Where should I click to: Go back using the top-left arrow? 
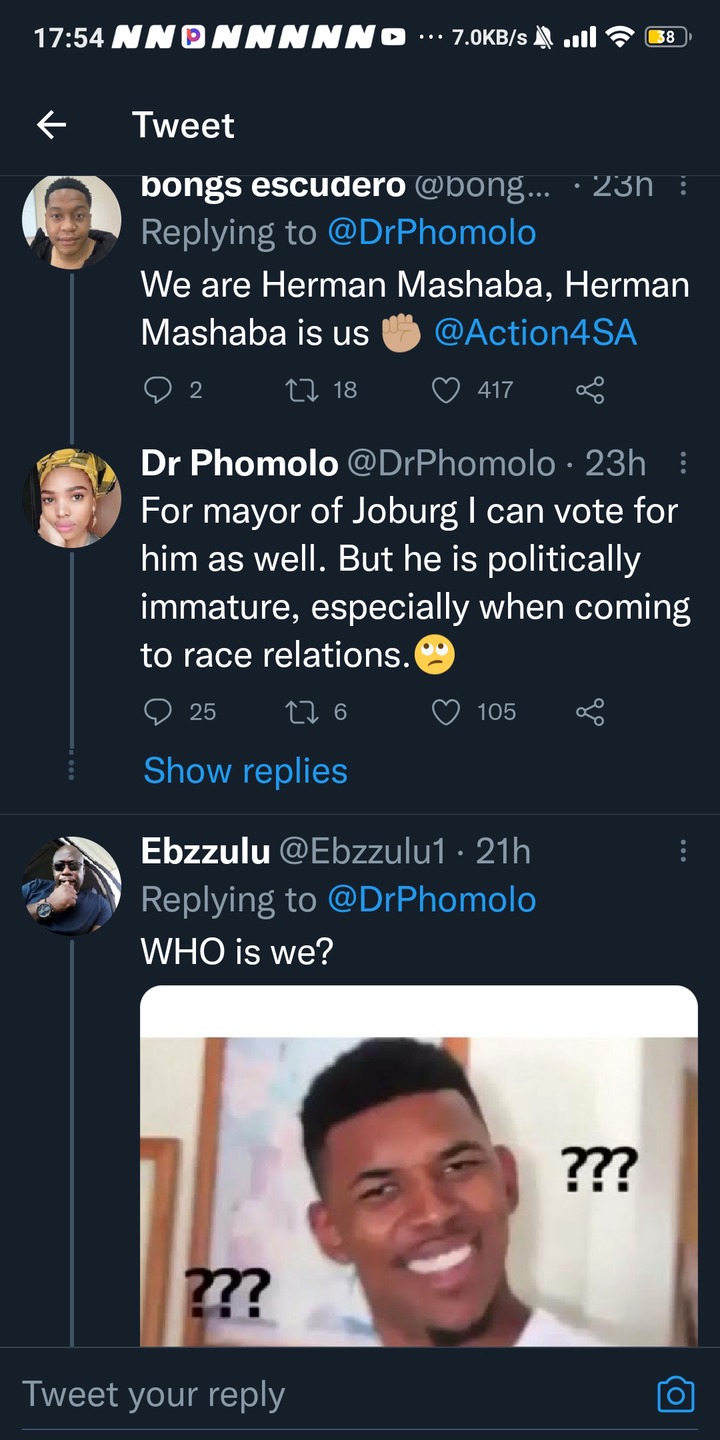tap(52, 125)
